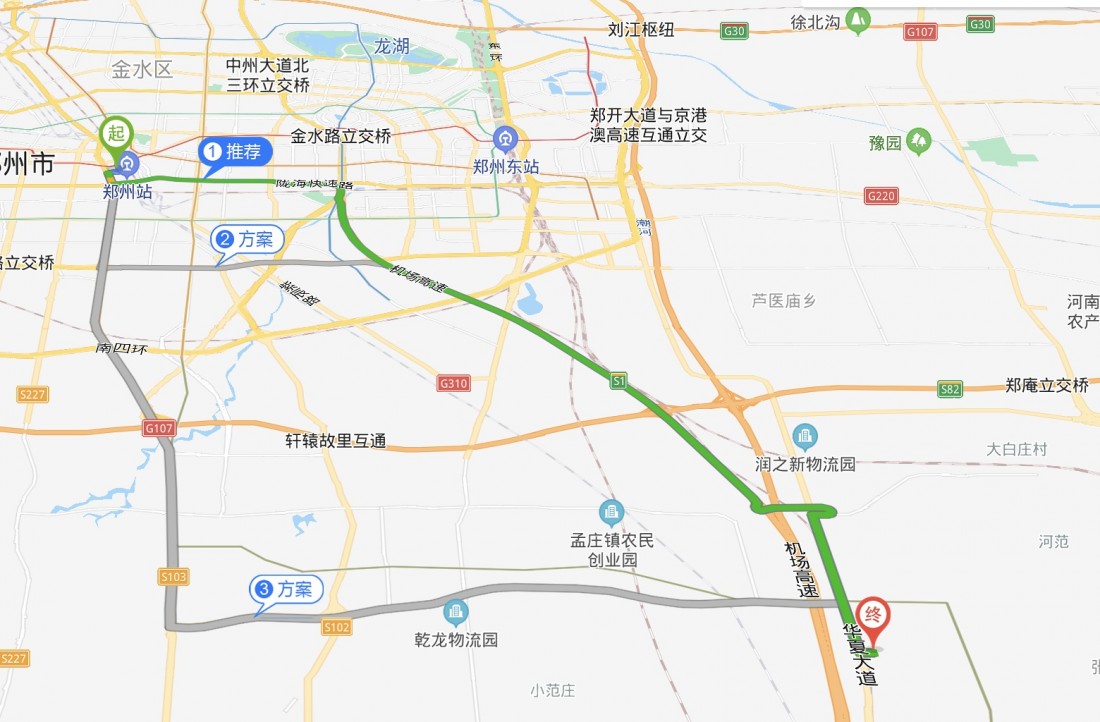Open the 郑州东站 station marker

click(x=507, y=139)
